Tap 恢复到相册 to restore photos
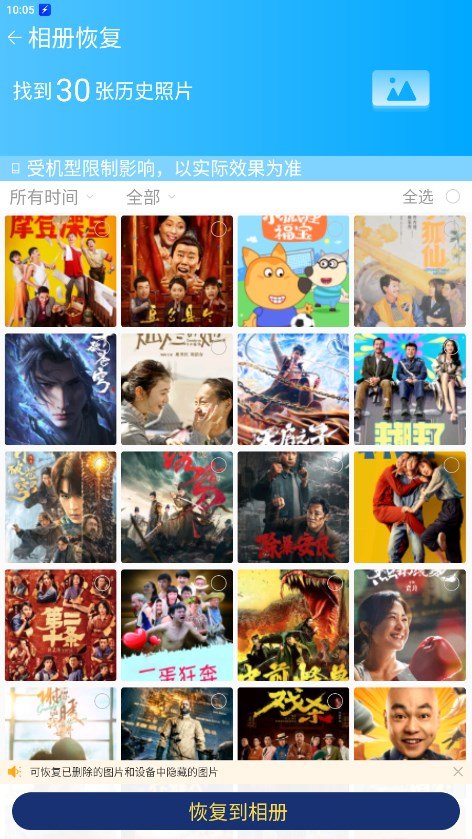 (236, 811)
